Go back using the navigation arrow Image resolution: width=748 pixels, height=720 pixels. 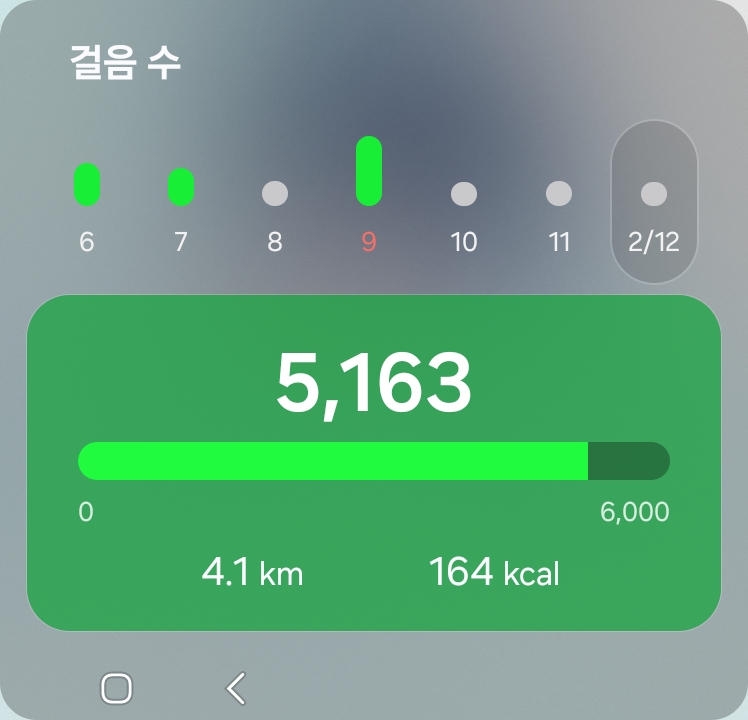[236, 688]
